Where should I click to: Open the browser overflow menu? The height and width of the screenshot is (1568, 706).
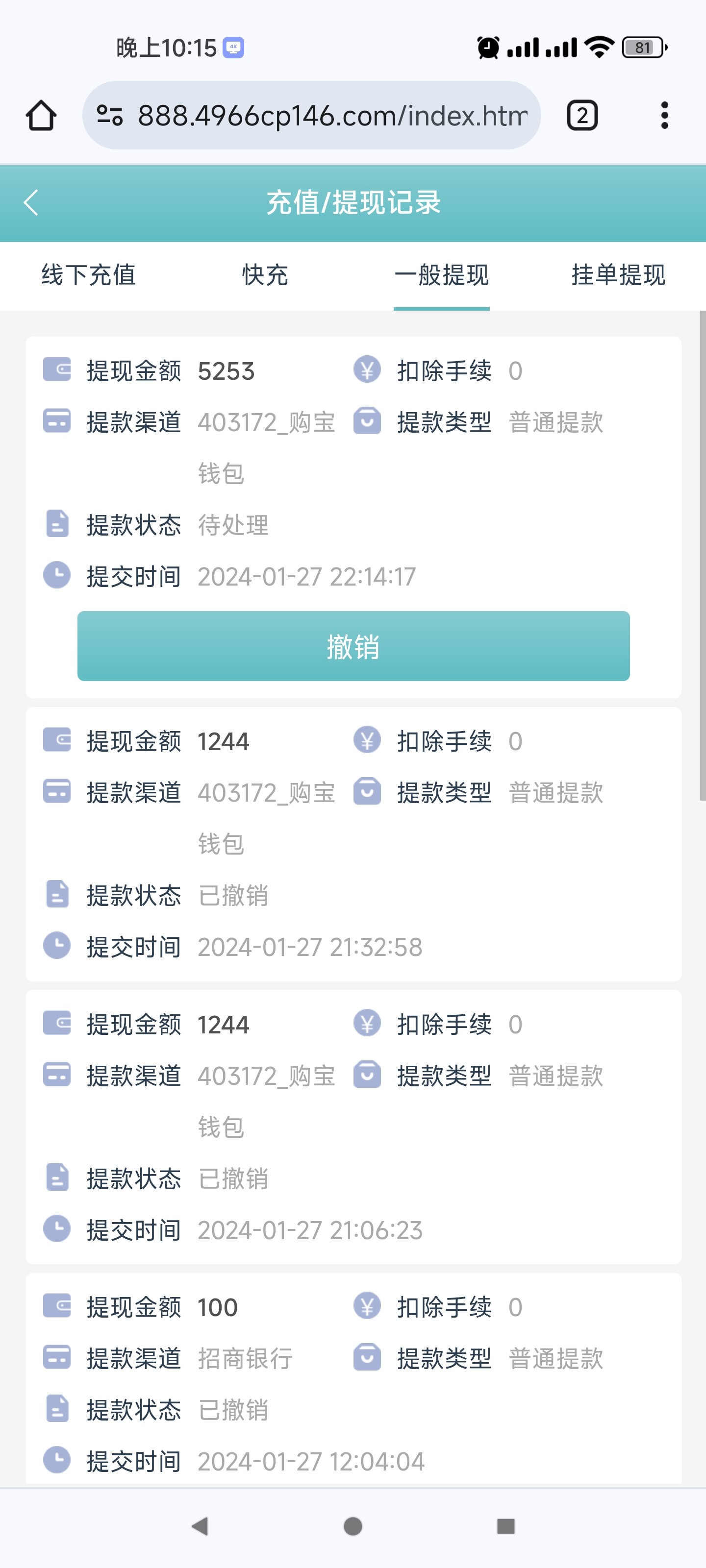coord(664,116)
